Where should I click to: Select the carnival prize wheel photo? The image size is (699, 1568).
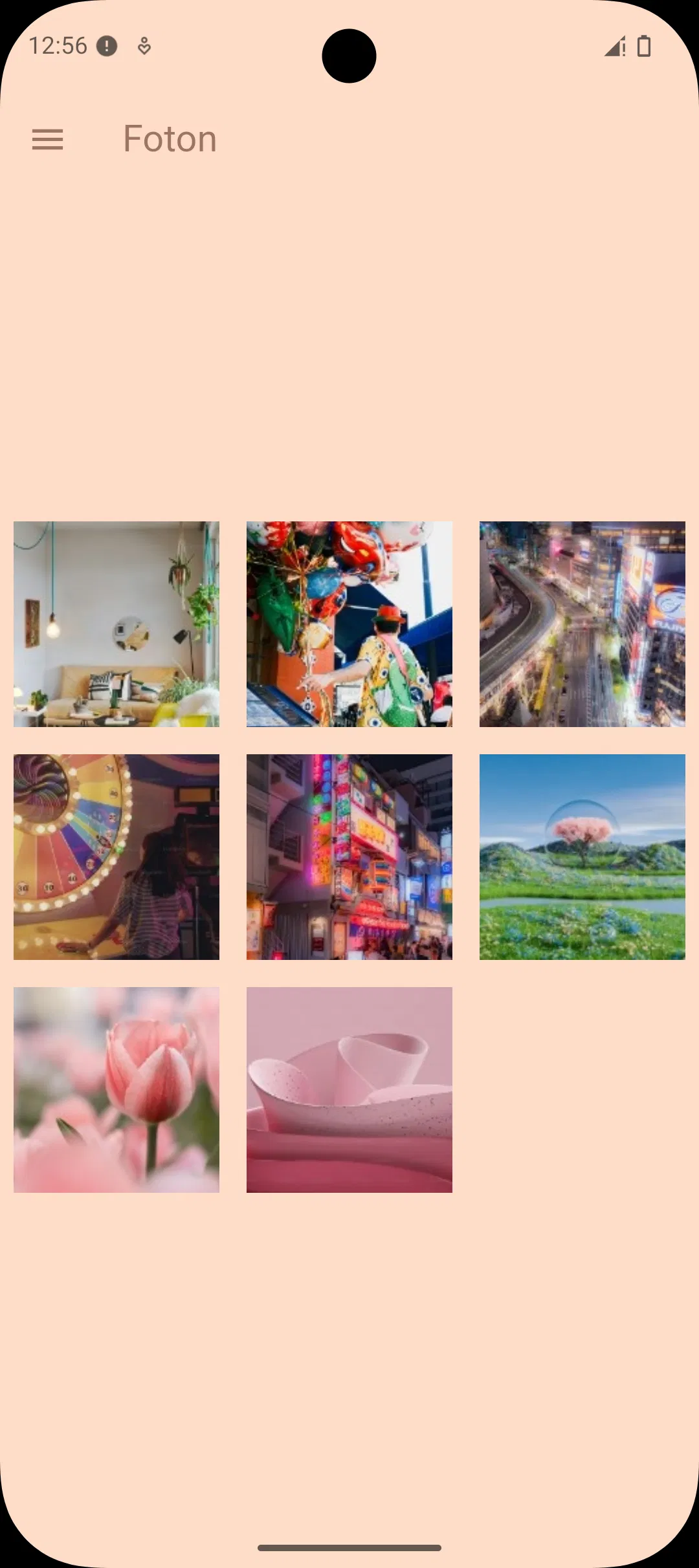[x=116, y=857]
